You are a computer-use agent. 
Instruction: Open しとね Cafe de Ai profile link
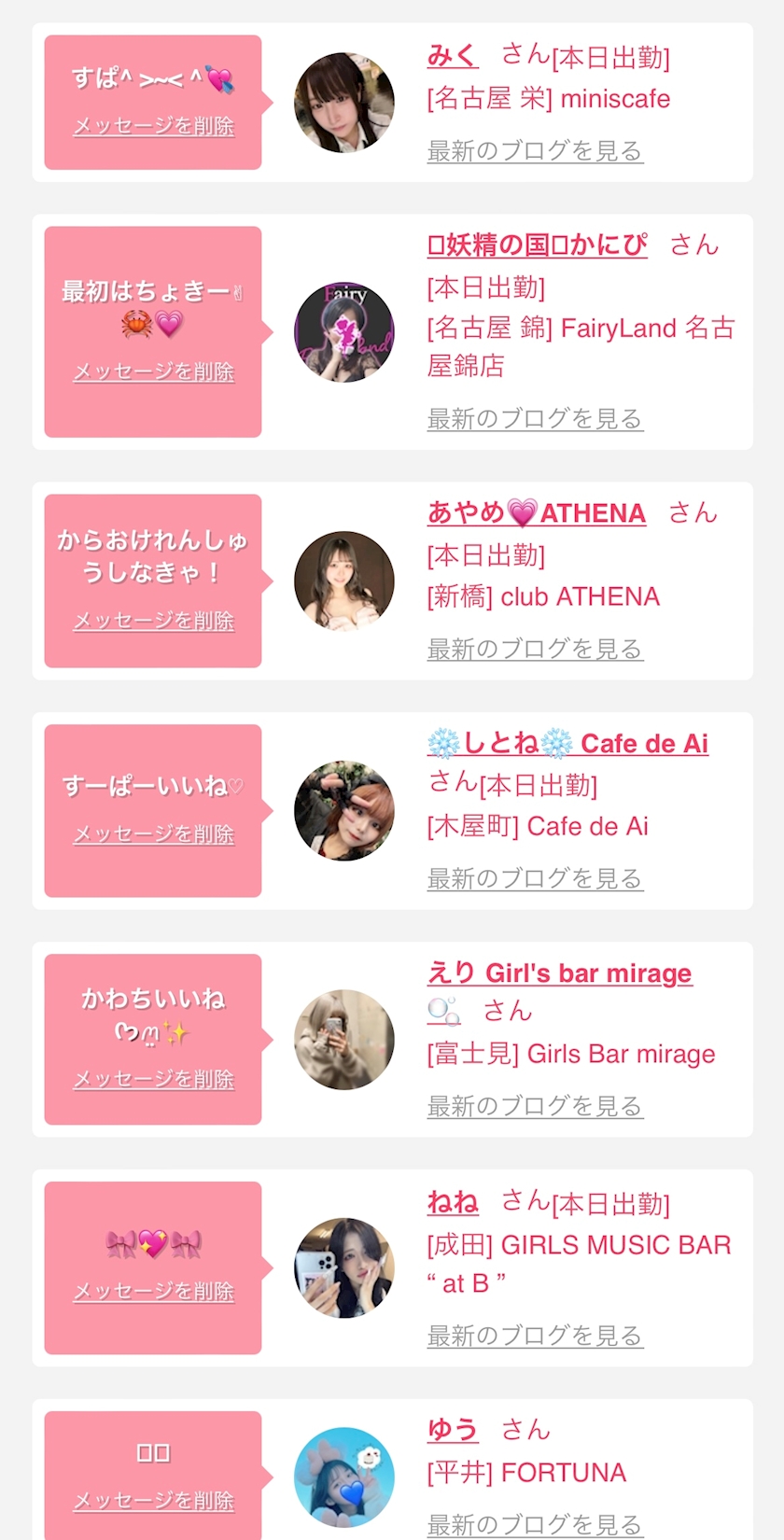567,743
